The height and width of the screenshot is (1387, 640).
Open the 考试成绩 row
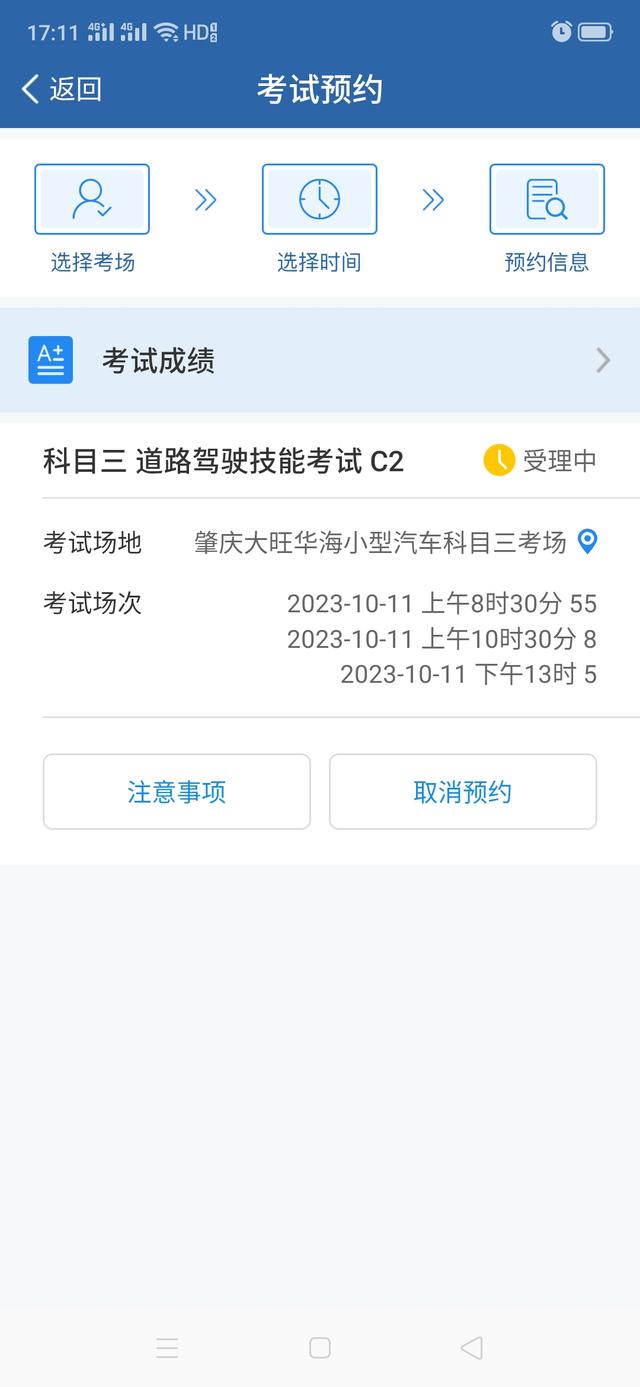tap(320, 360)
